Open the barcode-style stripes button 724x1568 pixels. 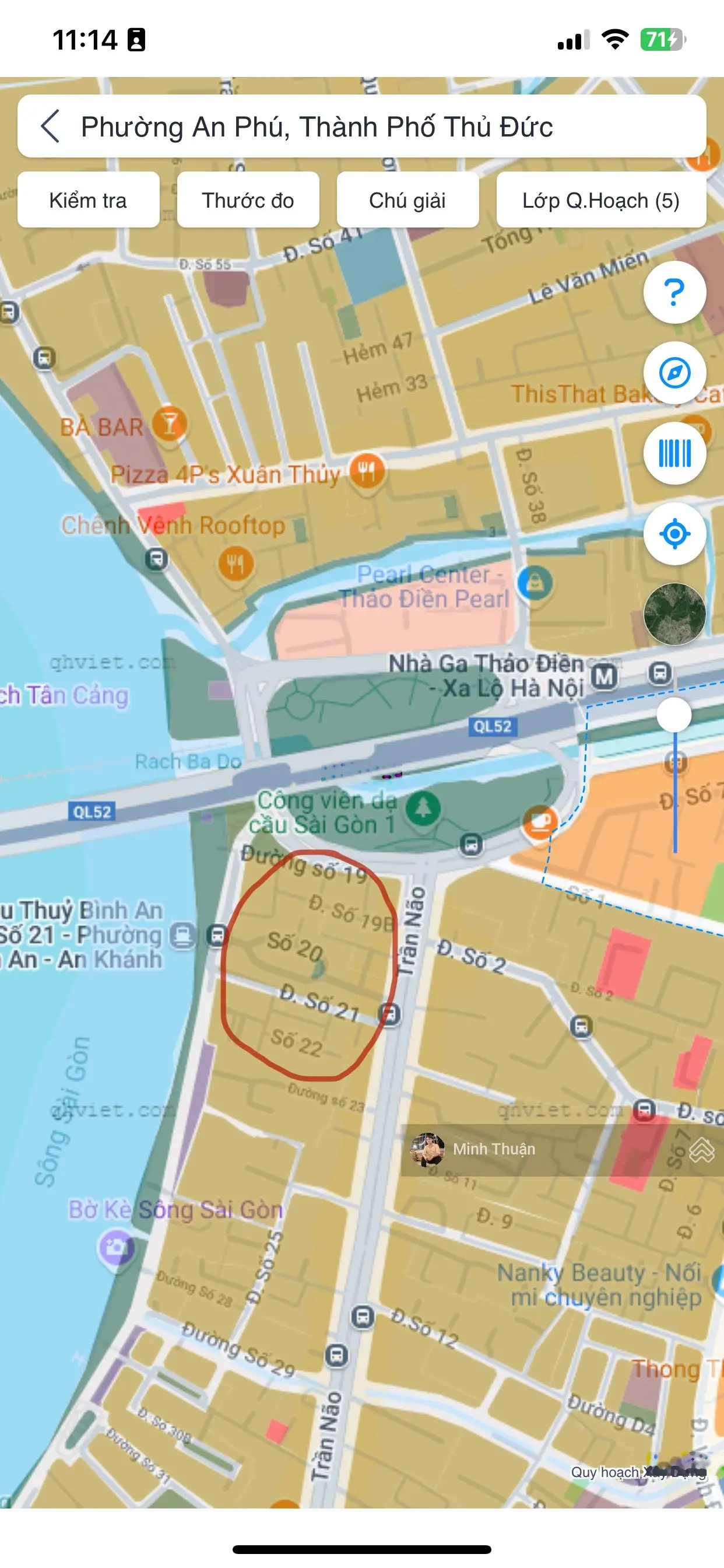(674, 453)
